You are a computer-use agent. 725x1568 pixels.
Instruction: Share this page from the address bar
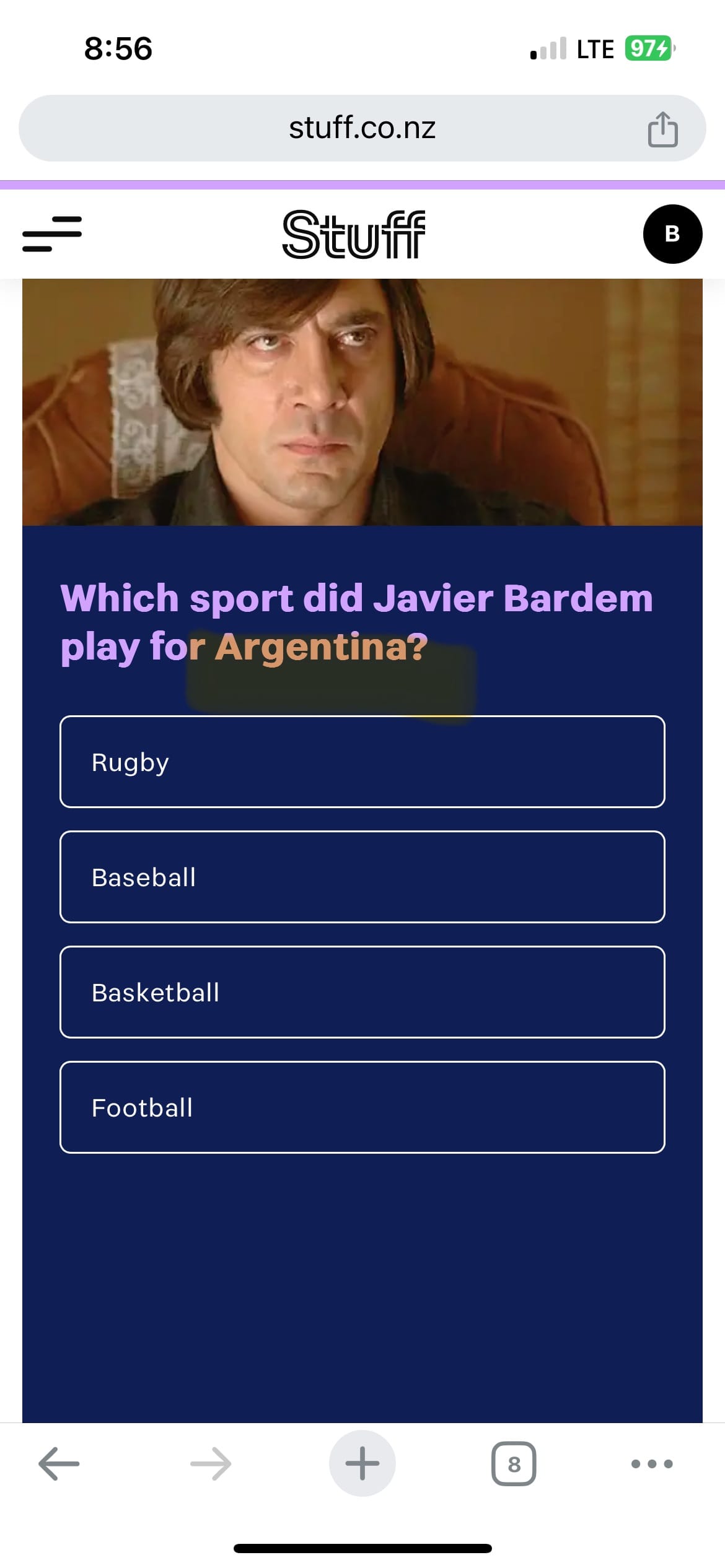coord(662,129)
